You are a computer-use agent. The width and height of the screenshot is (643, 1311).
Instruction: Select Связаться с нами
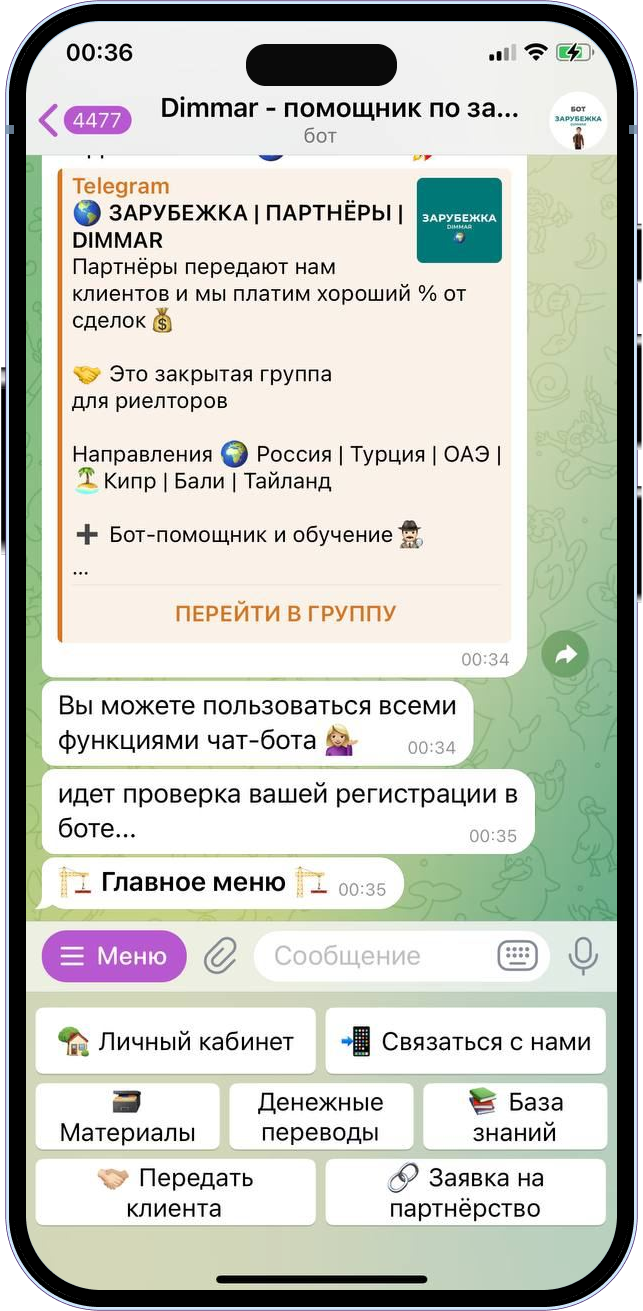point(466,1041)
